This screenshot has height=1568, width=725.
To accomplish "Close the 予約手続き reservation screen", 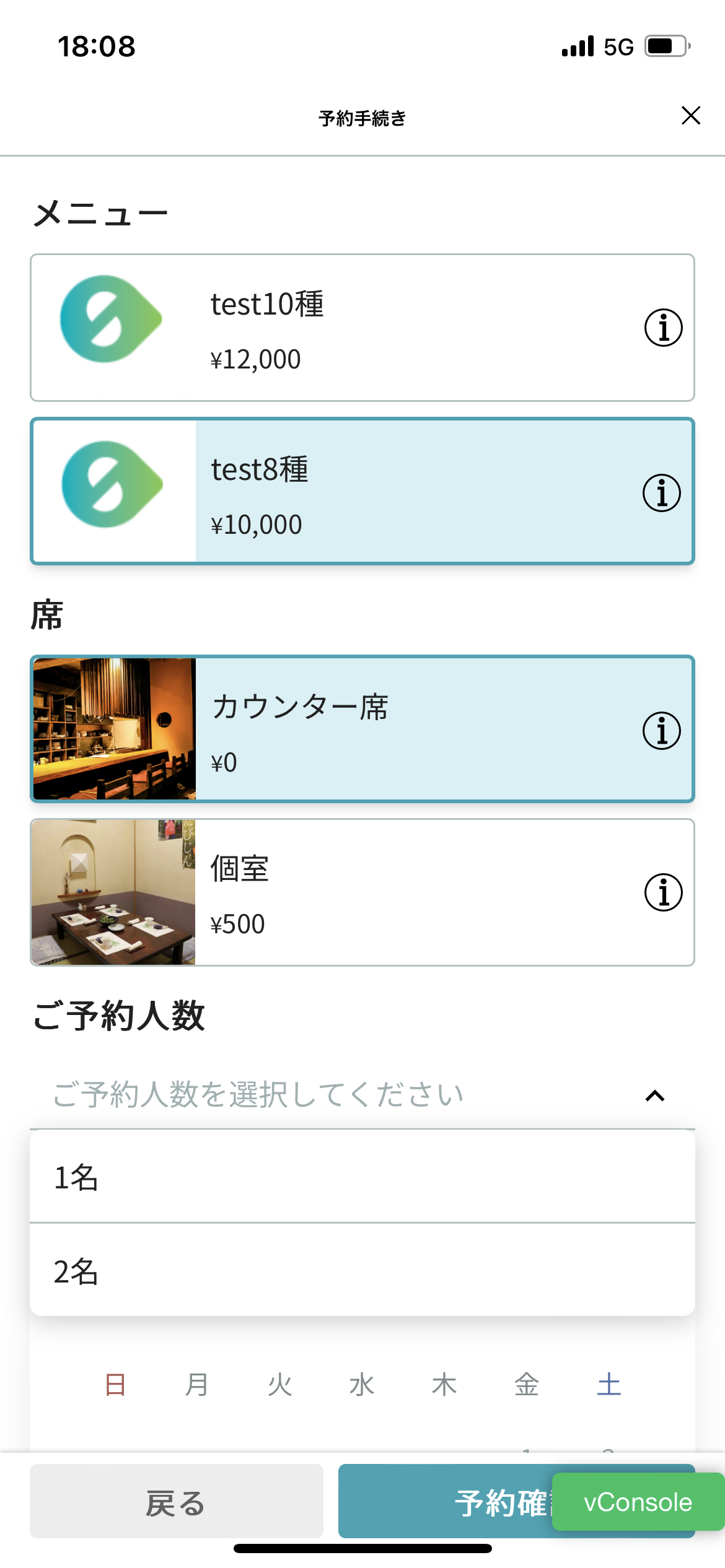I will point(690,116).
